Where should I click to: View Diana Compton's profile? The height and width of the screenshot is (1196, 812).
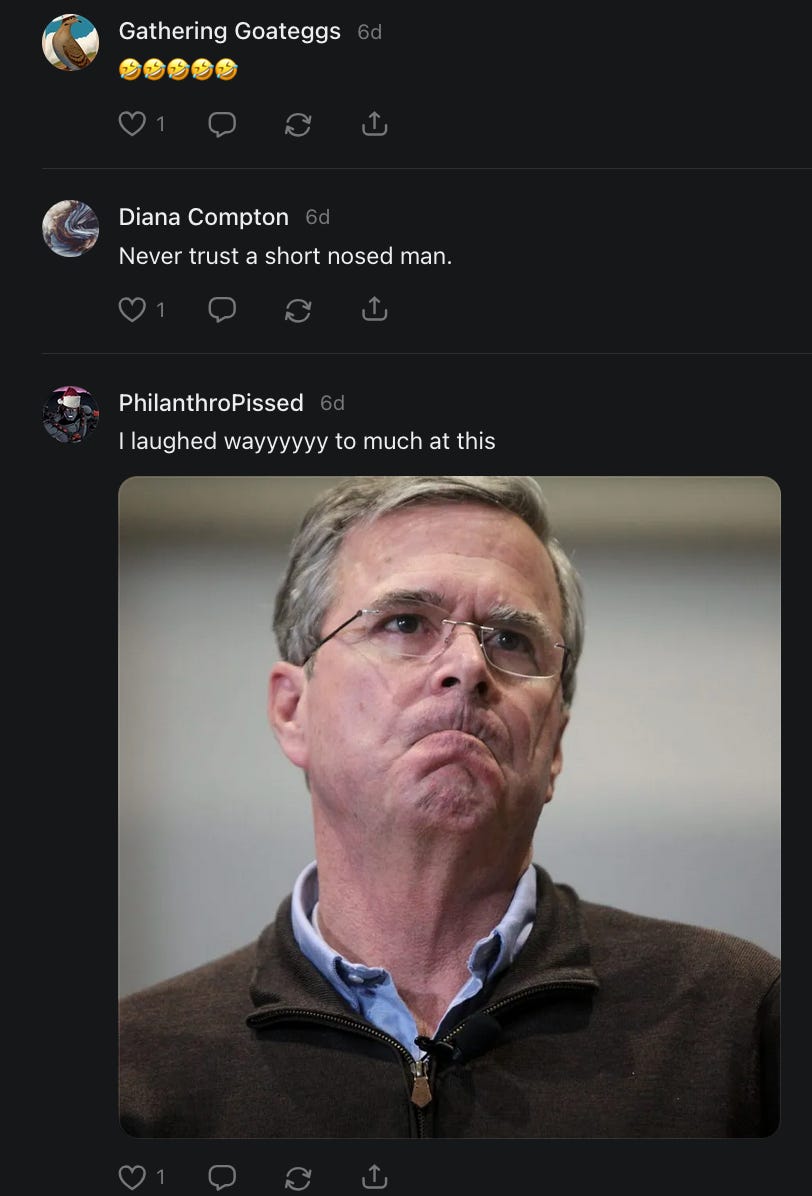[203, 217]
